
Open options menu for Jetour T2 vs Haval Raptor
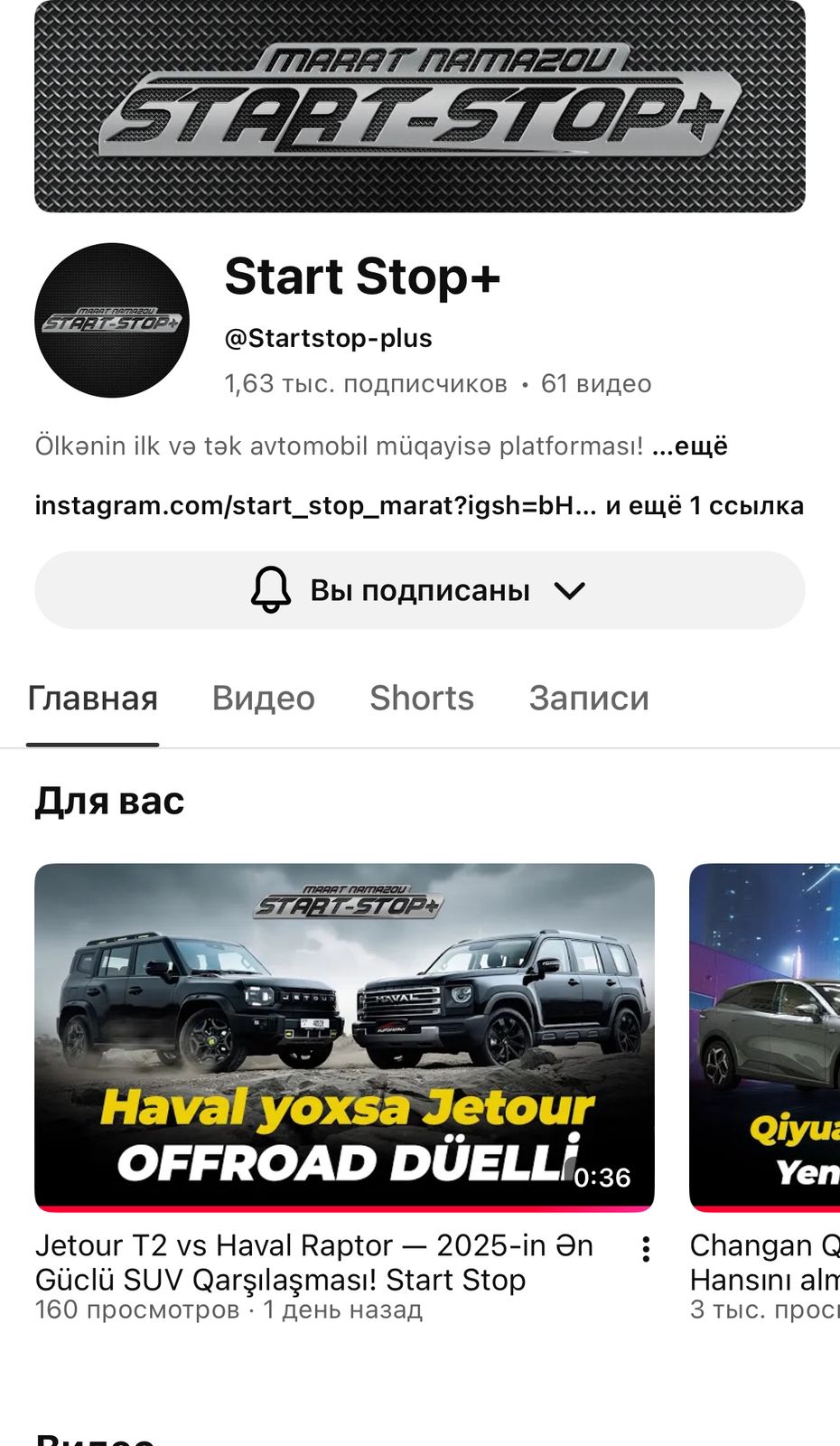click(x=646, y=1249)
